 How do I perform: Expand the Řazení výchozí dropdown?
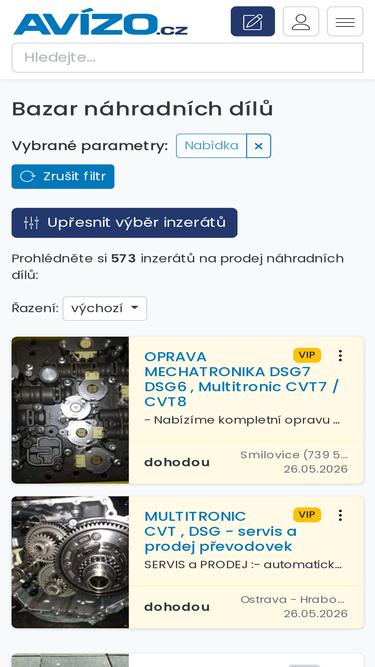pos(105,308)
